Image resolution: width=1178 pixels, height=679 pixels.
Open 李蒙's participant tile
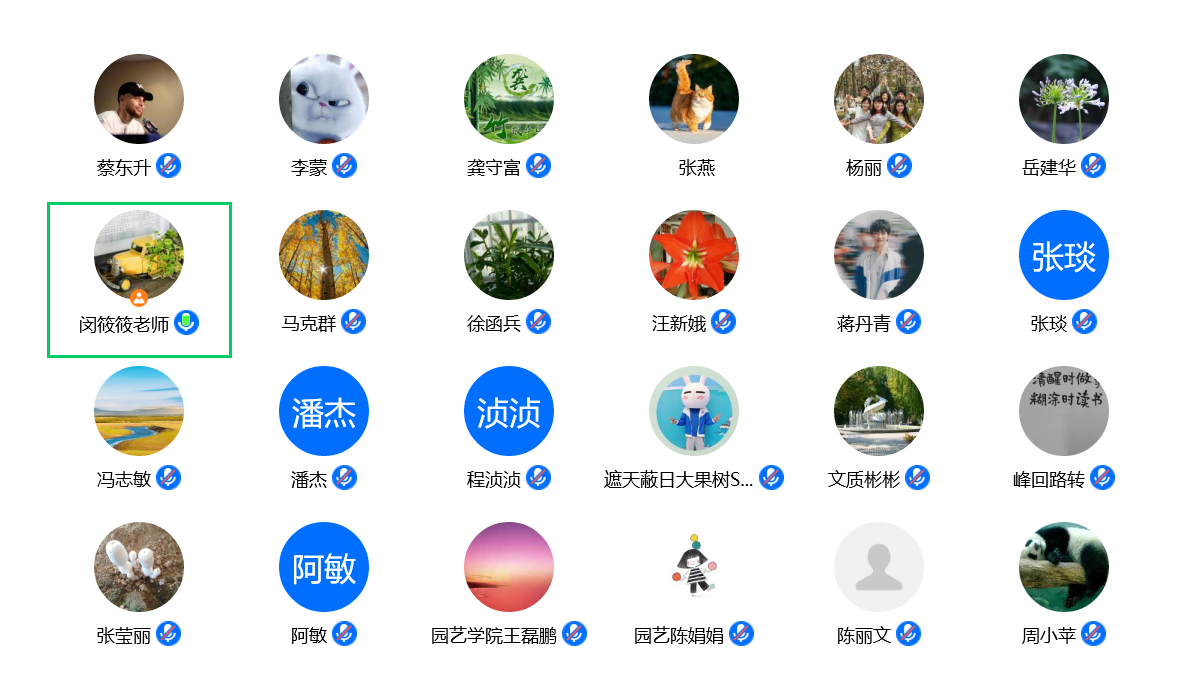tap(324, 99)
